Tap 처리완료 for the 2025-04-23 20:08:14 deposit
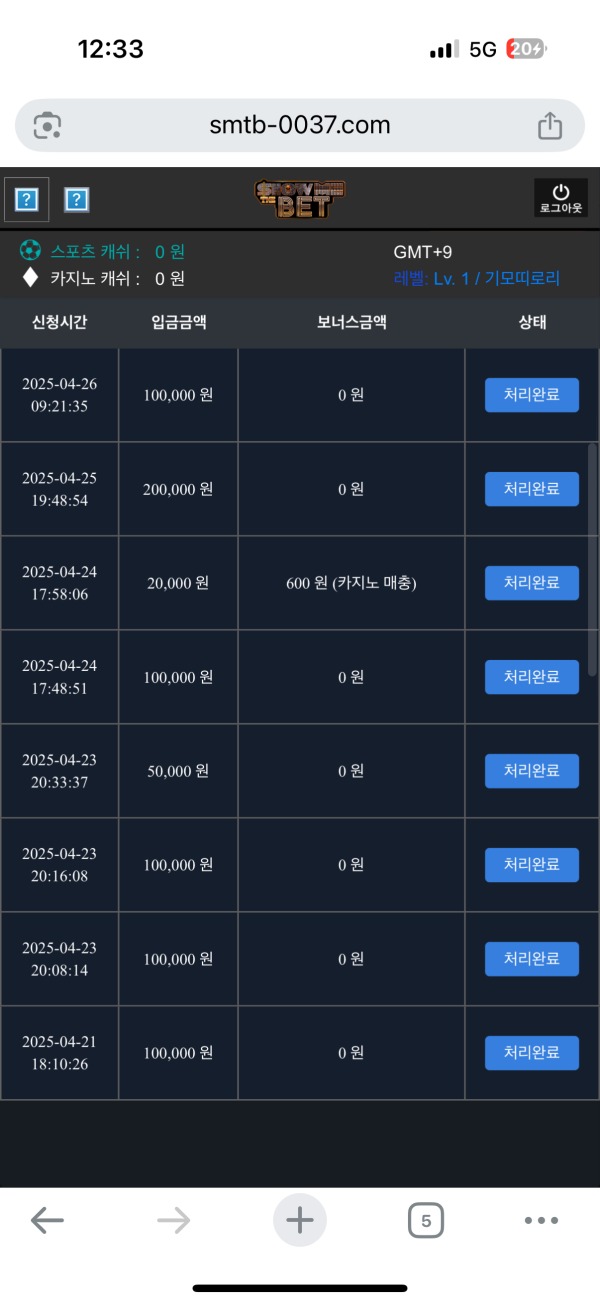 [532, 959]
